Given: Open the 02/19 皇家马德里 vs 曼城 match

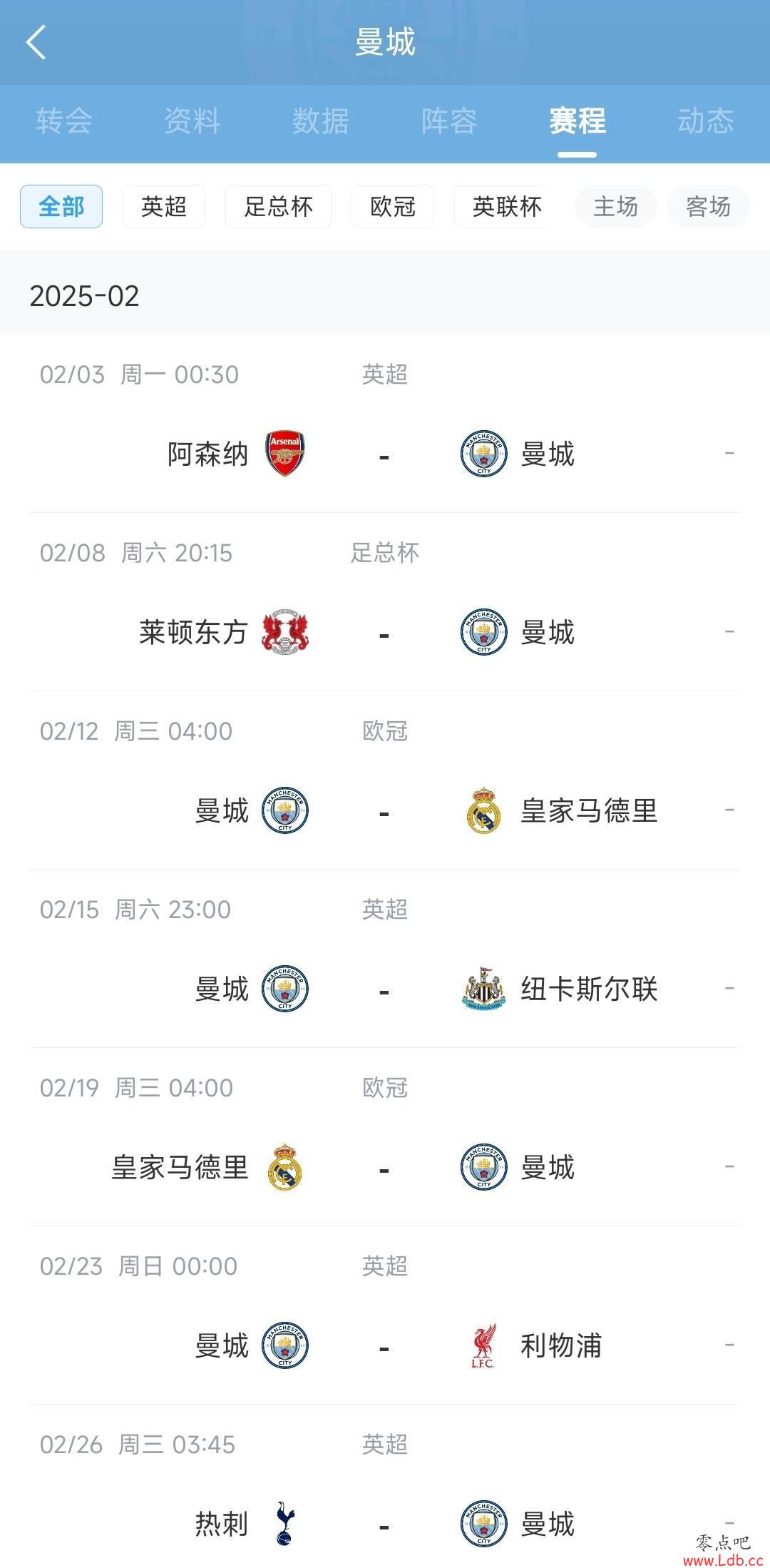Looking at the screenshot, I should (x=385, y=1137).
